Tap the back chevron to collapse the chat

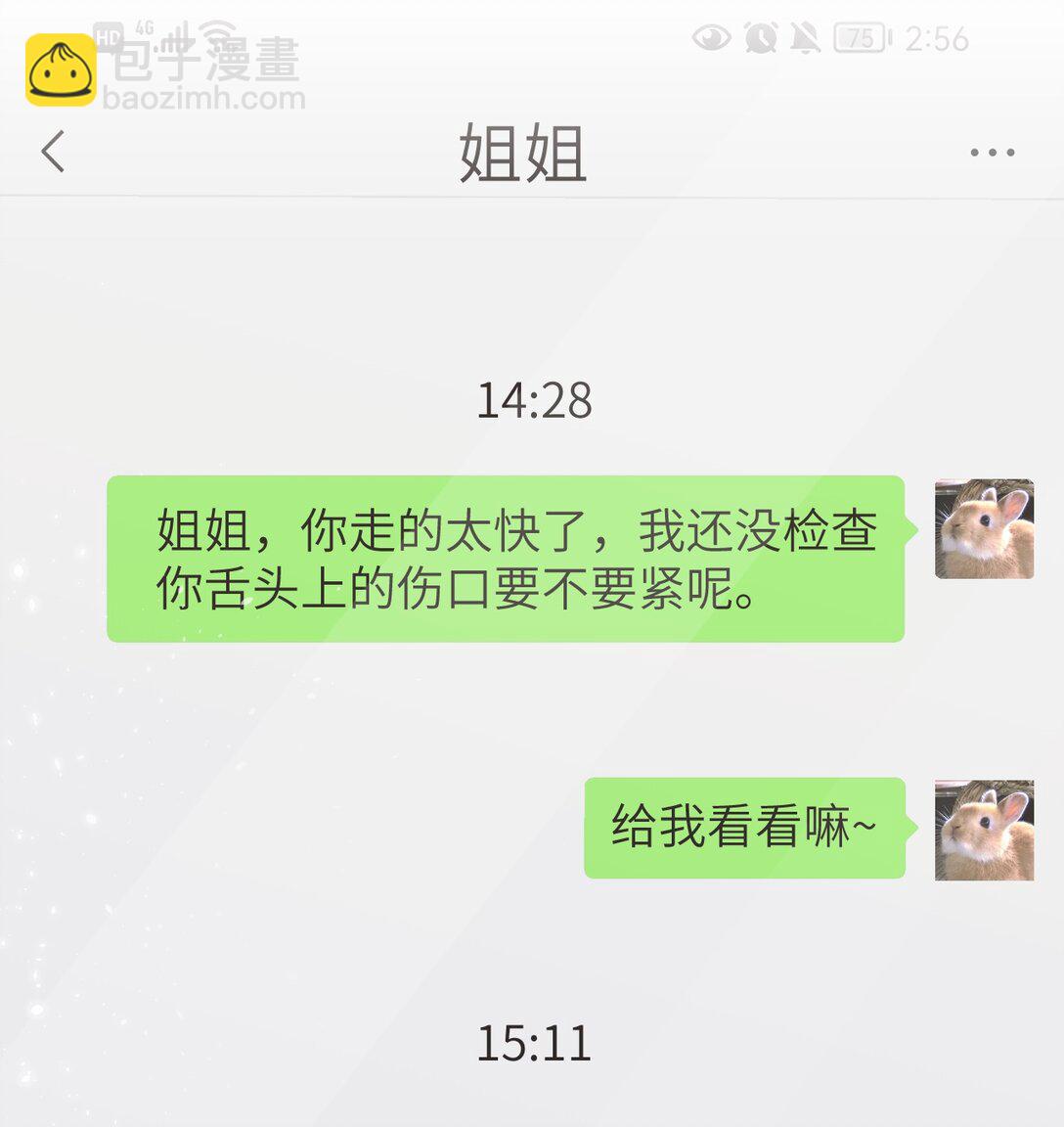(x=53, y=150)
